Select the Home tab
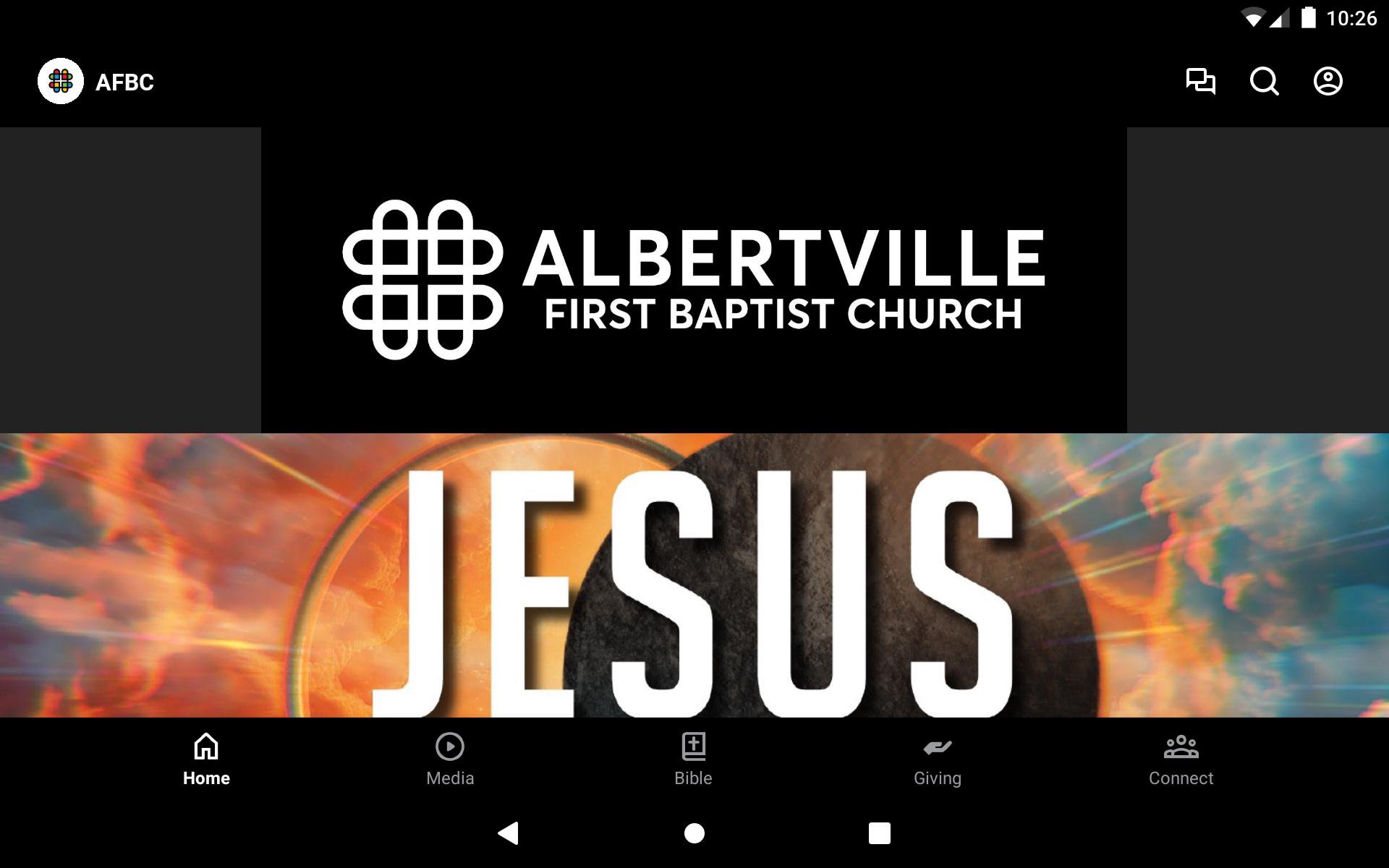1389x868 pixels. tap(206, 759)
